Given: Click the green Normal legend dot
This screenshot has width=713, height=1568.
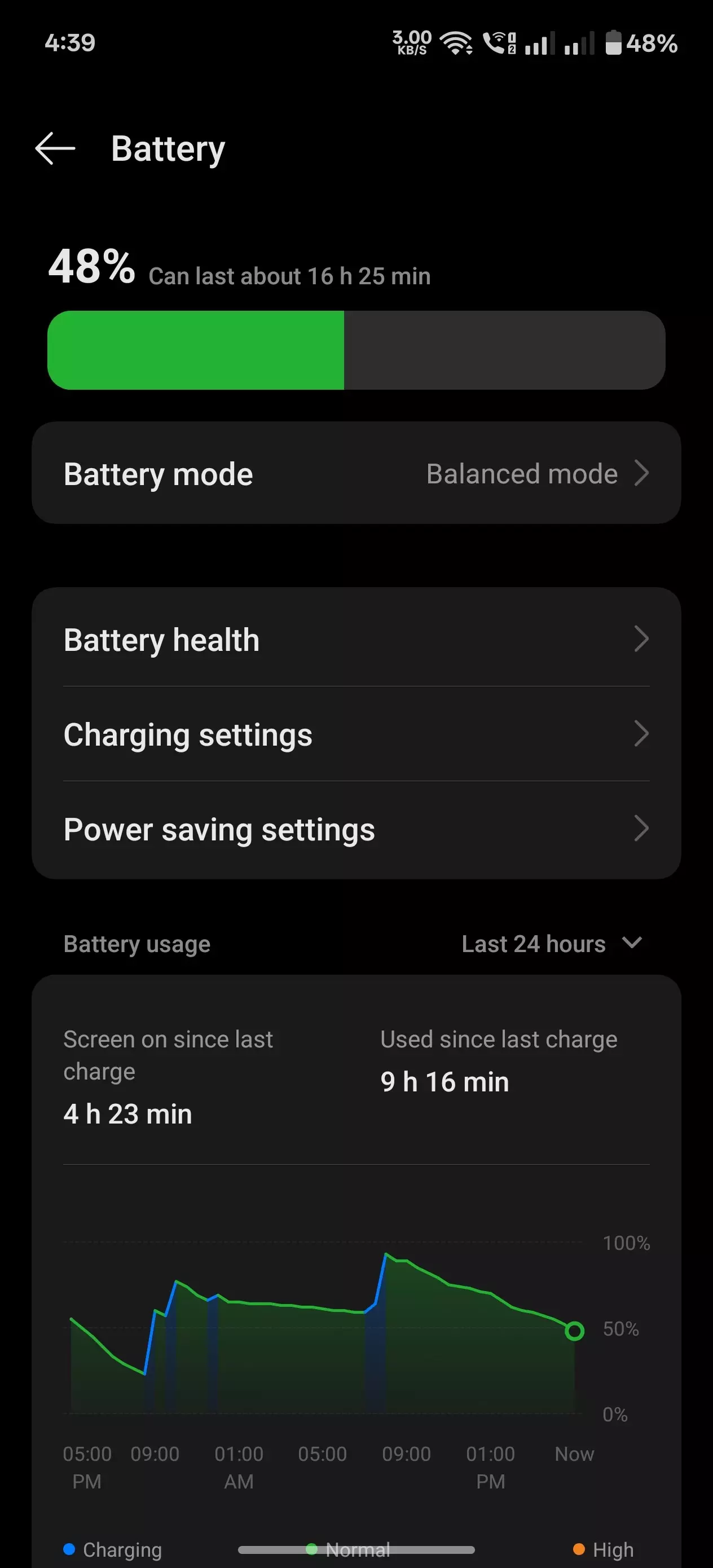Looking at the screenshot, I should click(313, 1549).
